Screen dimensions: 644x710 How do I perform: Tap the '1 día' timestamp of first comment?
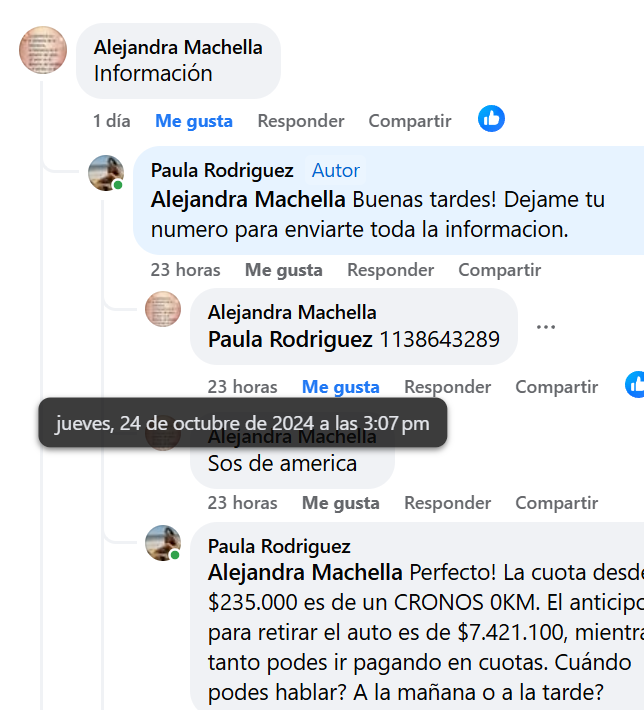pyautogui.click(x=111, y=121)
